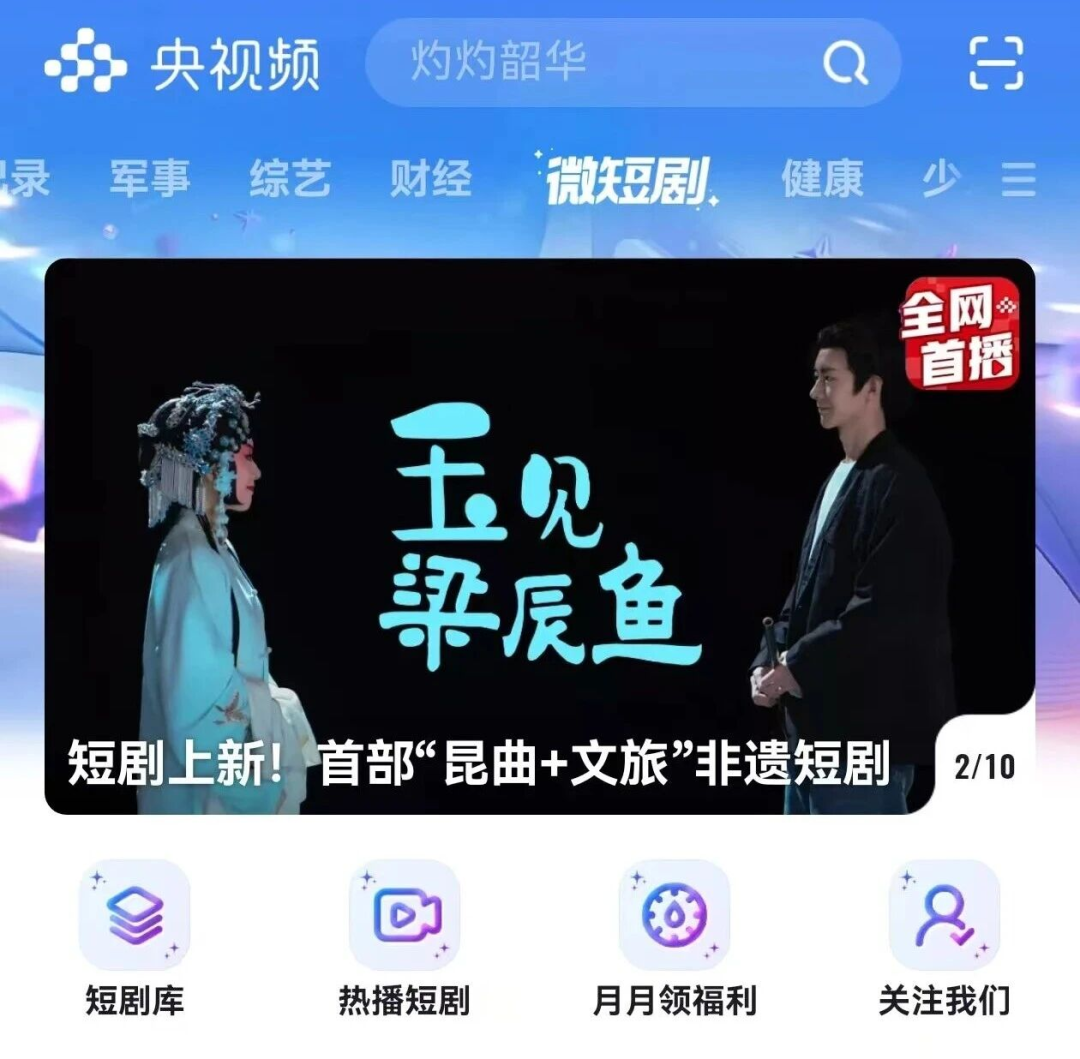The width and height of the screenshot is (1080, 1059).
Task: Switch to the 军事 tab
Action: click(x=150, y=180)
